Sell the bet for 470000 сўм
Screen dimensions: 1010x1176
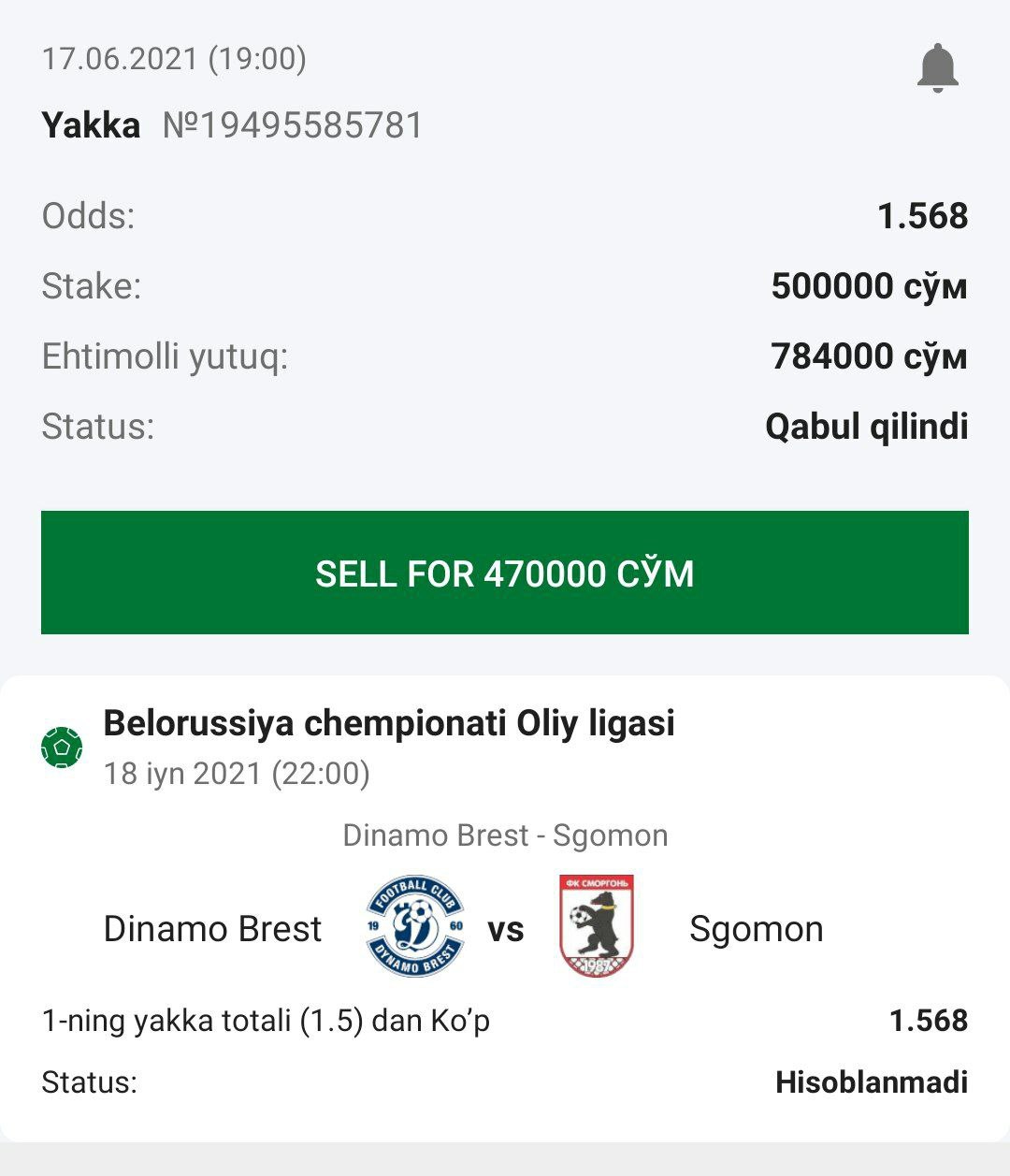(x=505, y=573)
